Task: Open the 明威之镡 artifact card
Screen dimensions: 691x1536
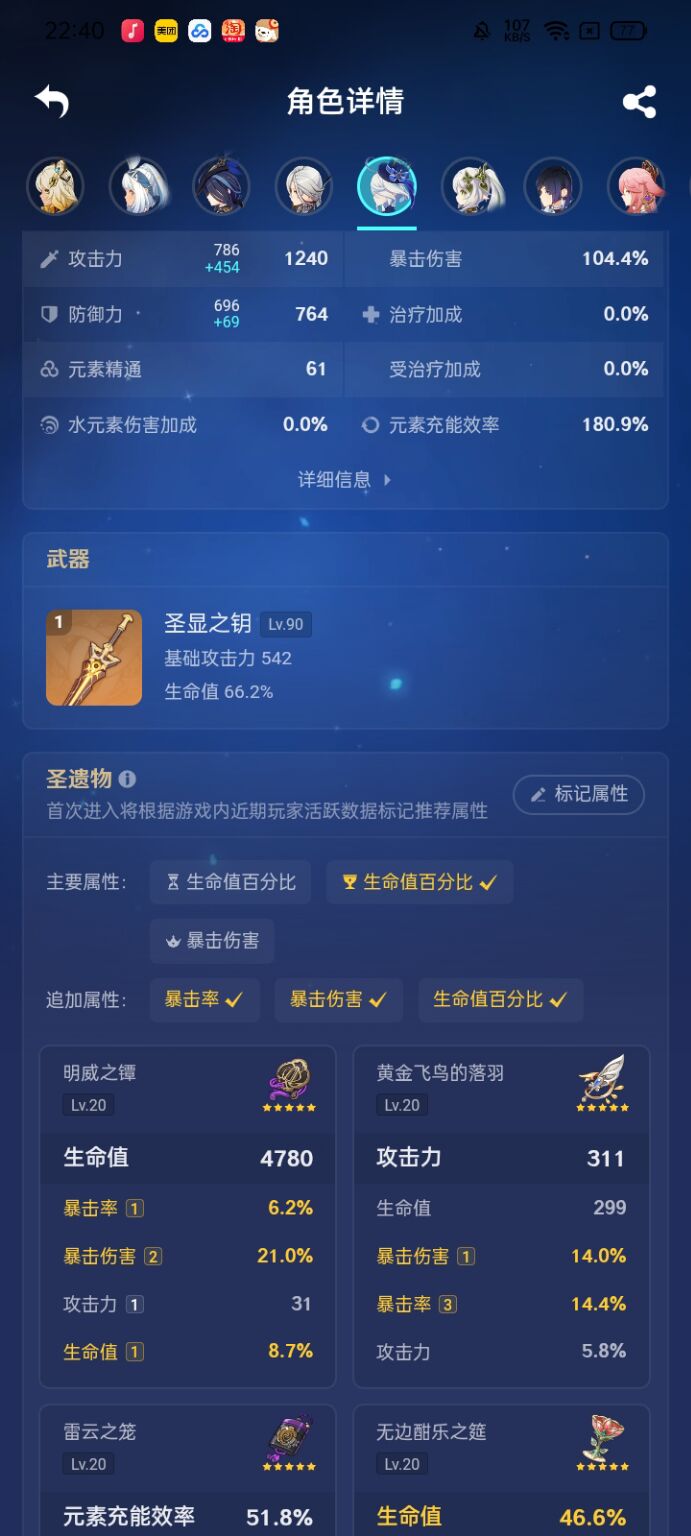Action: click(188, 1215)
